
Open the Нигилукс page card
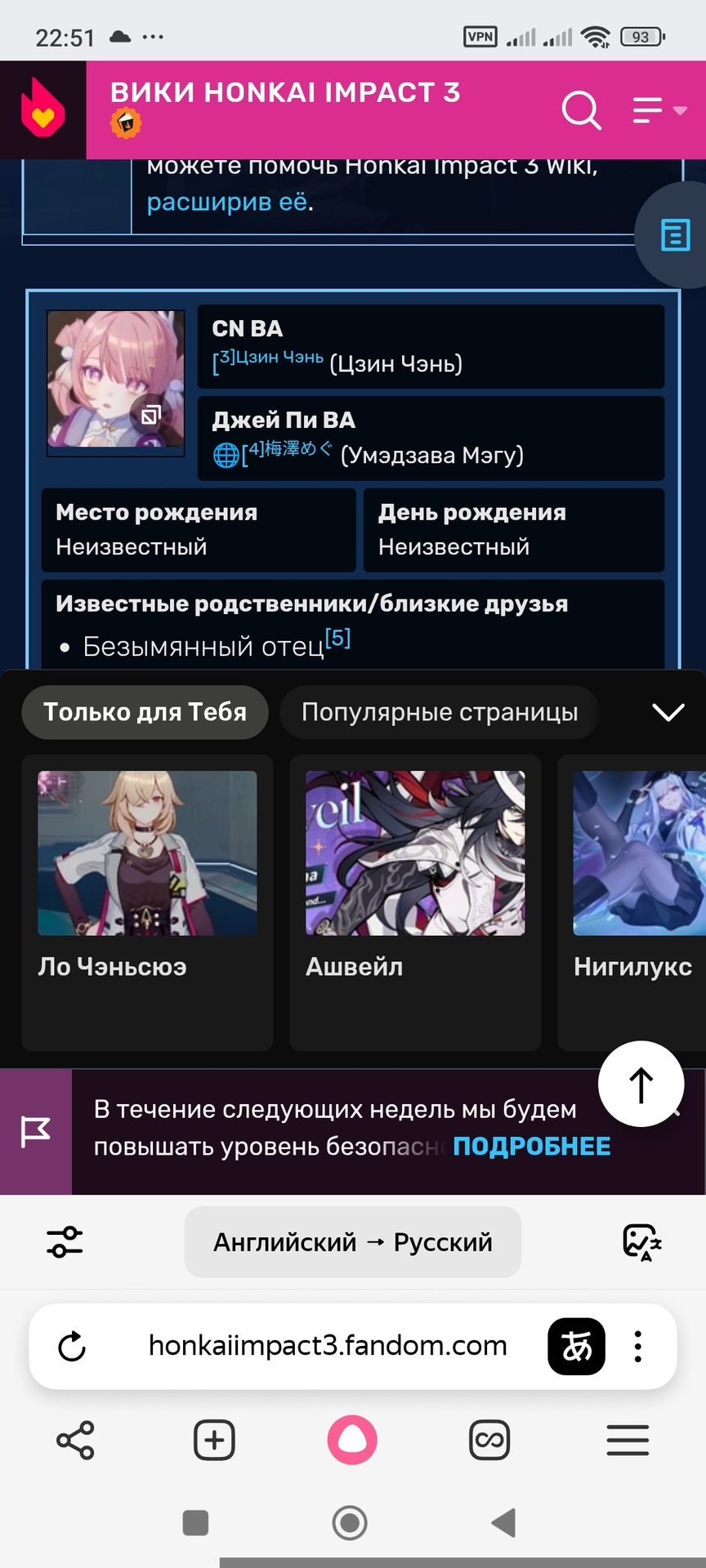tap(633, 902)
